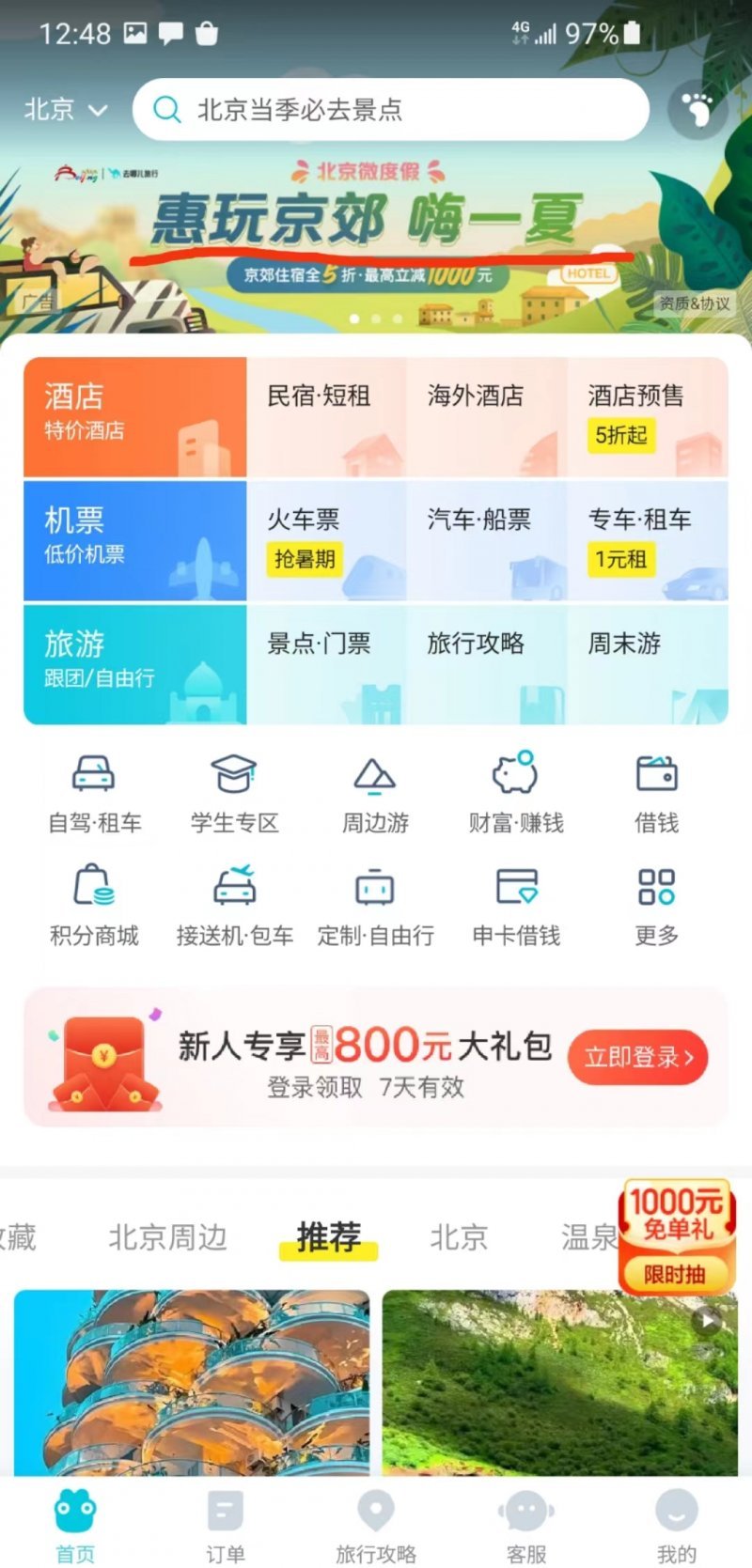Choose 火车票

click(x=324, y=540)
